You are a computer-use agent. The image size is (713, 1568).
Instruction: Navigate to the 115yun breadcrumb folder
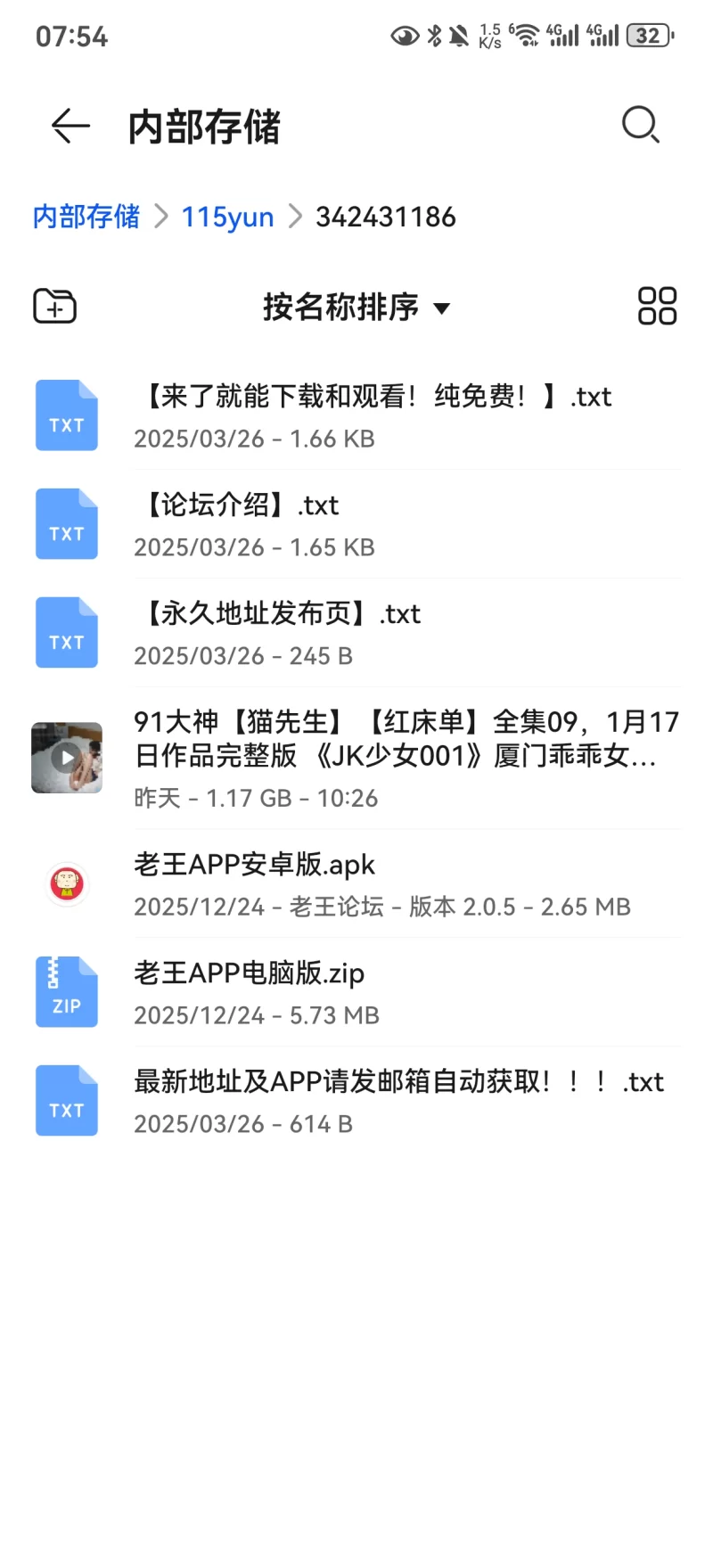pyautogui.click(x=227, y=217)
